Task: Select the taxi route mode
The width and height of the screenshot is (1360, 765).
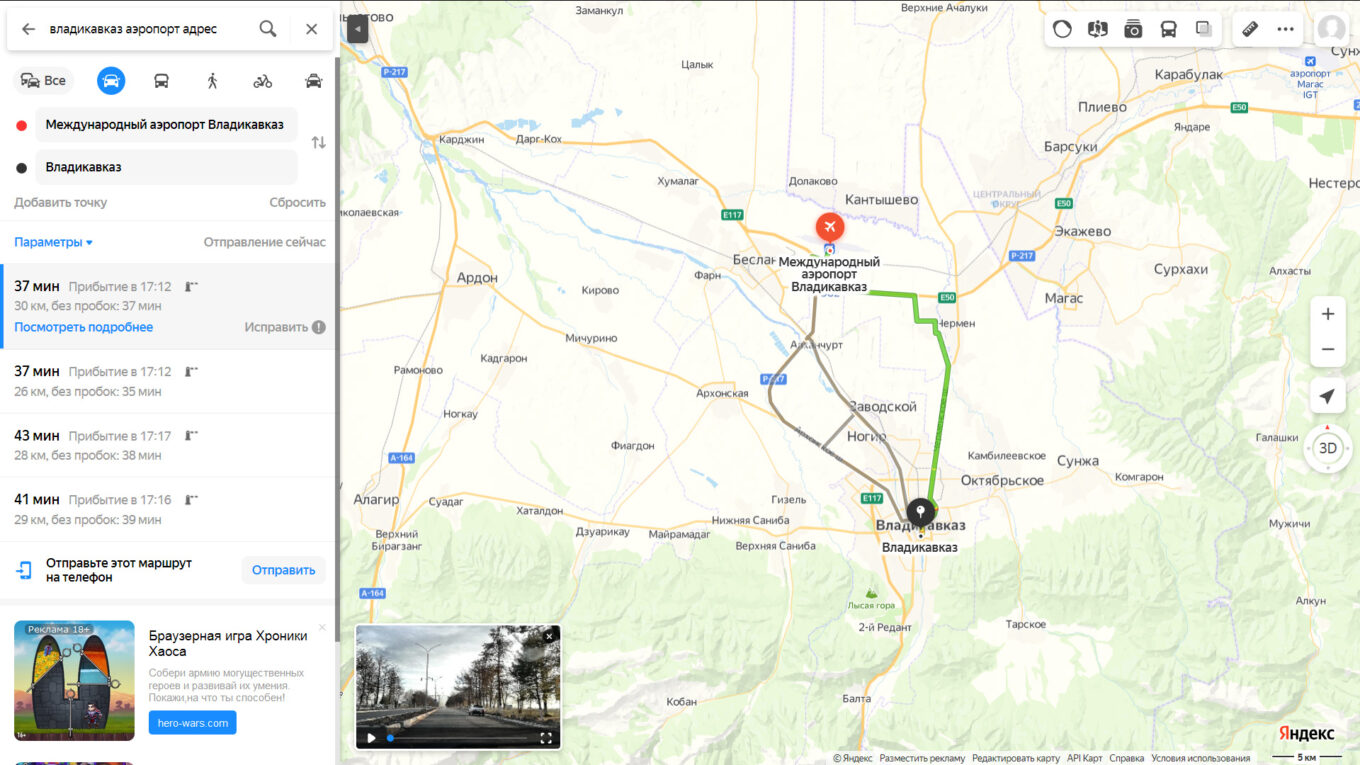Action: point(313,81)
